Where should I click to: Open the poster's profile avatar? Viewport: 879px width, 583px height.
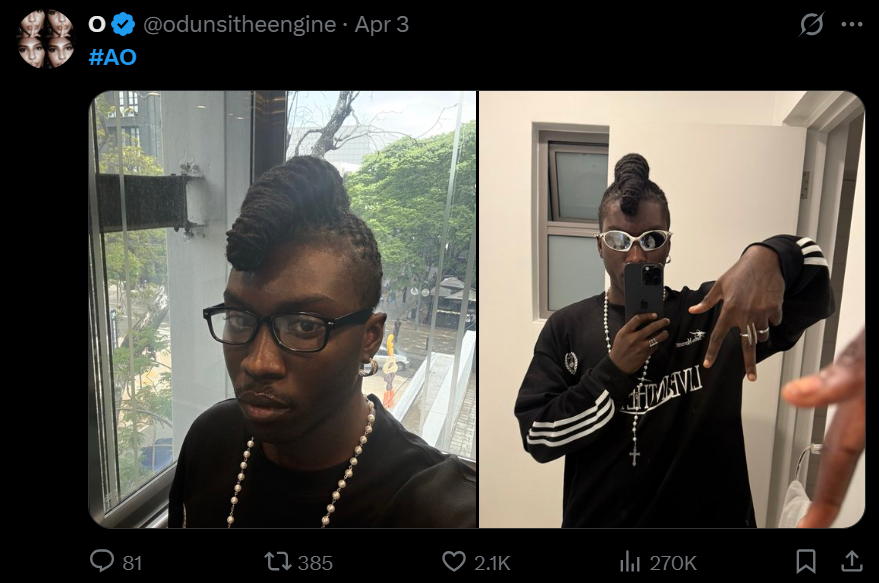[45, 39]
